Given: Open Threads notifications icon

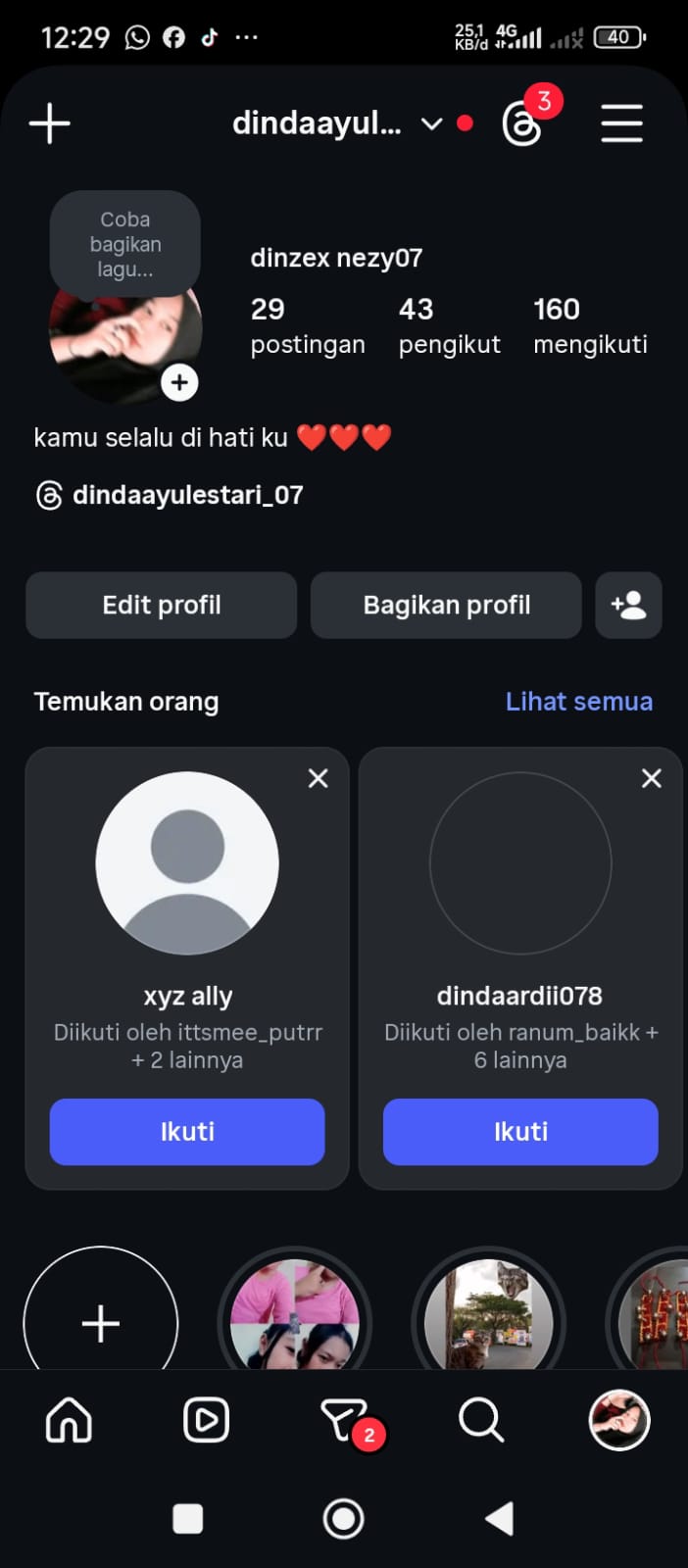Looking at the screenshot, I should [522, 124].
